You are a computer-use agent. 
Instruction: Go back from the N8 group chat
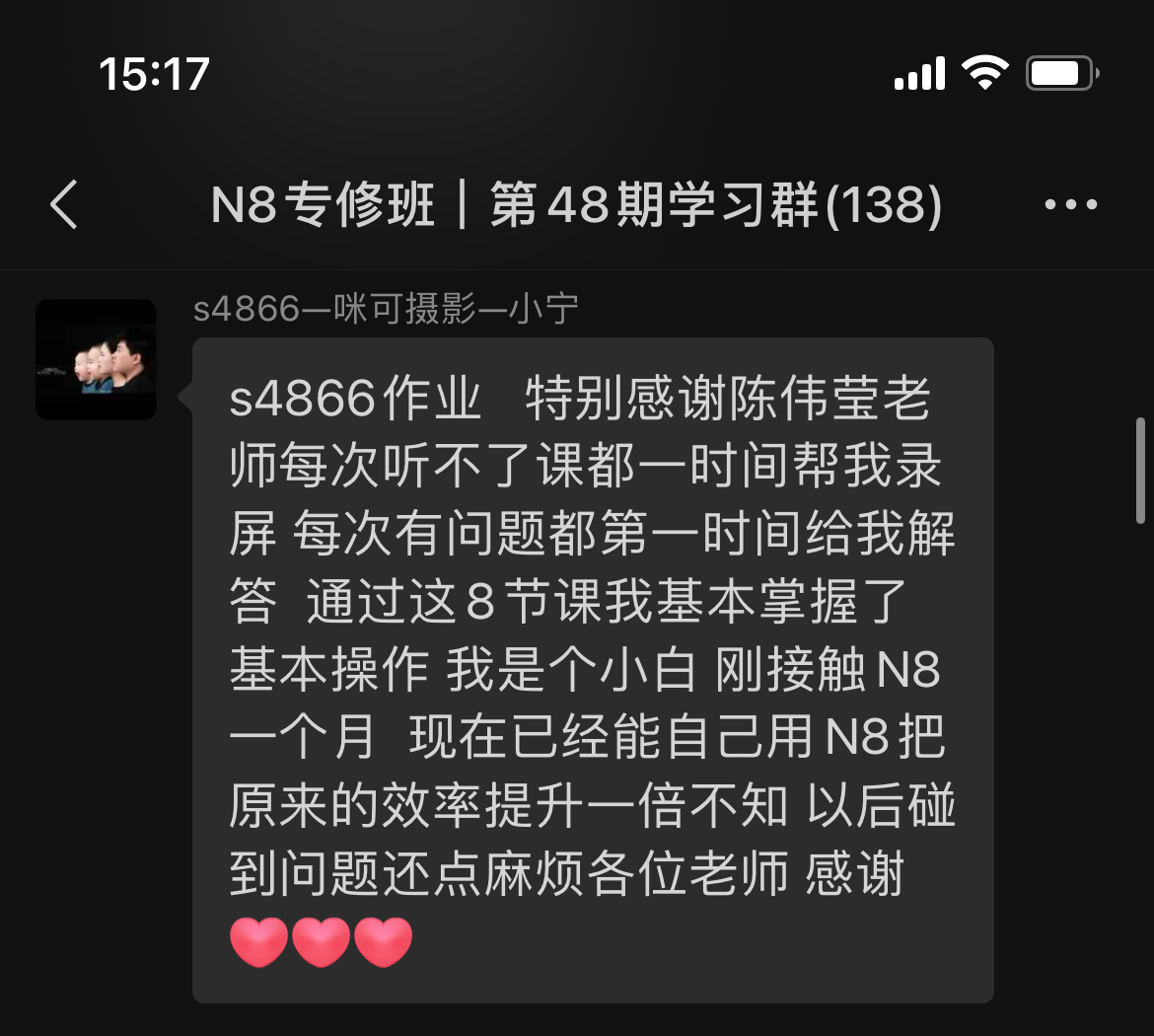[x=64, y=205]
